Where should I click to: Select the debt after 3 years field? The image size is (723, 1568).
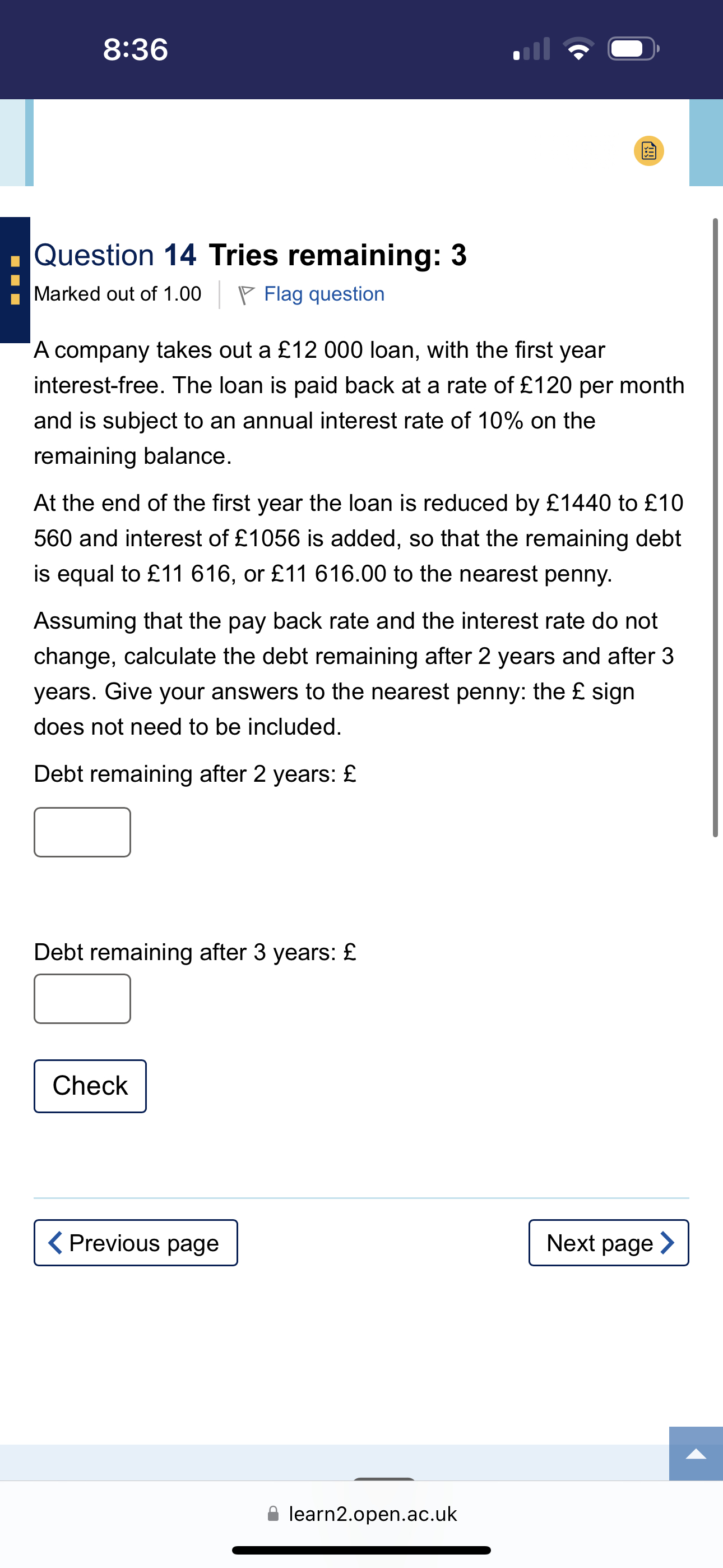pyautogui.click(x=82, y=998)
